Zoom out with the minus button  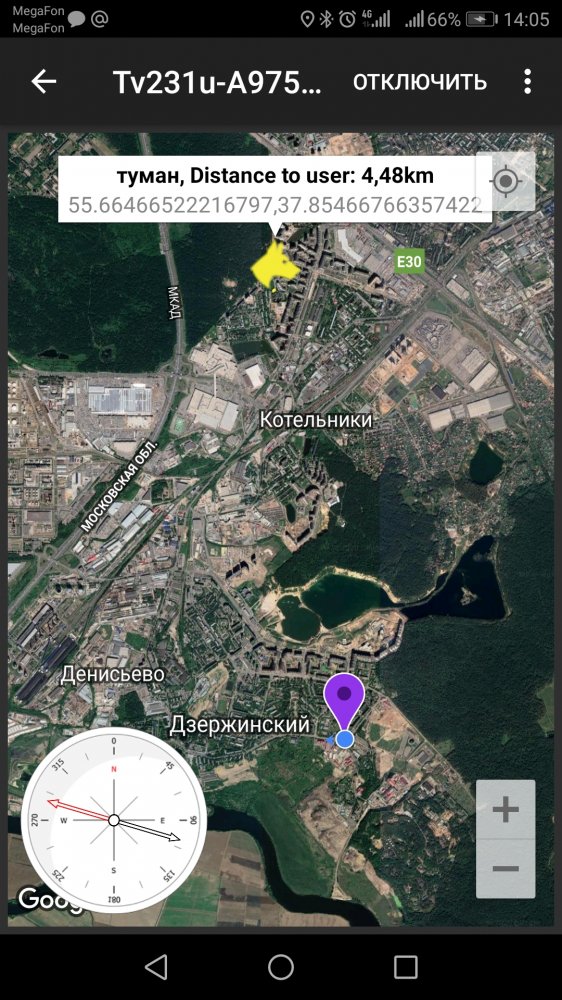[x=505, y=869]
